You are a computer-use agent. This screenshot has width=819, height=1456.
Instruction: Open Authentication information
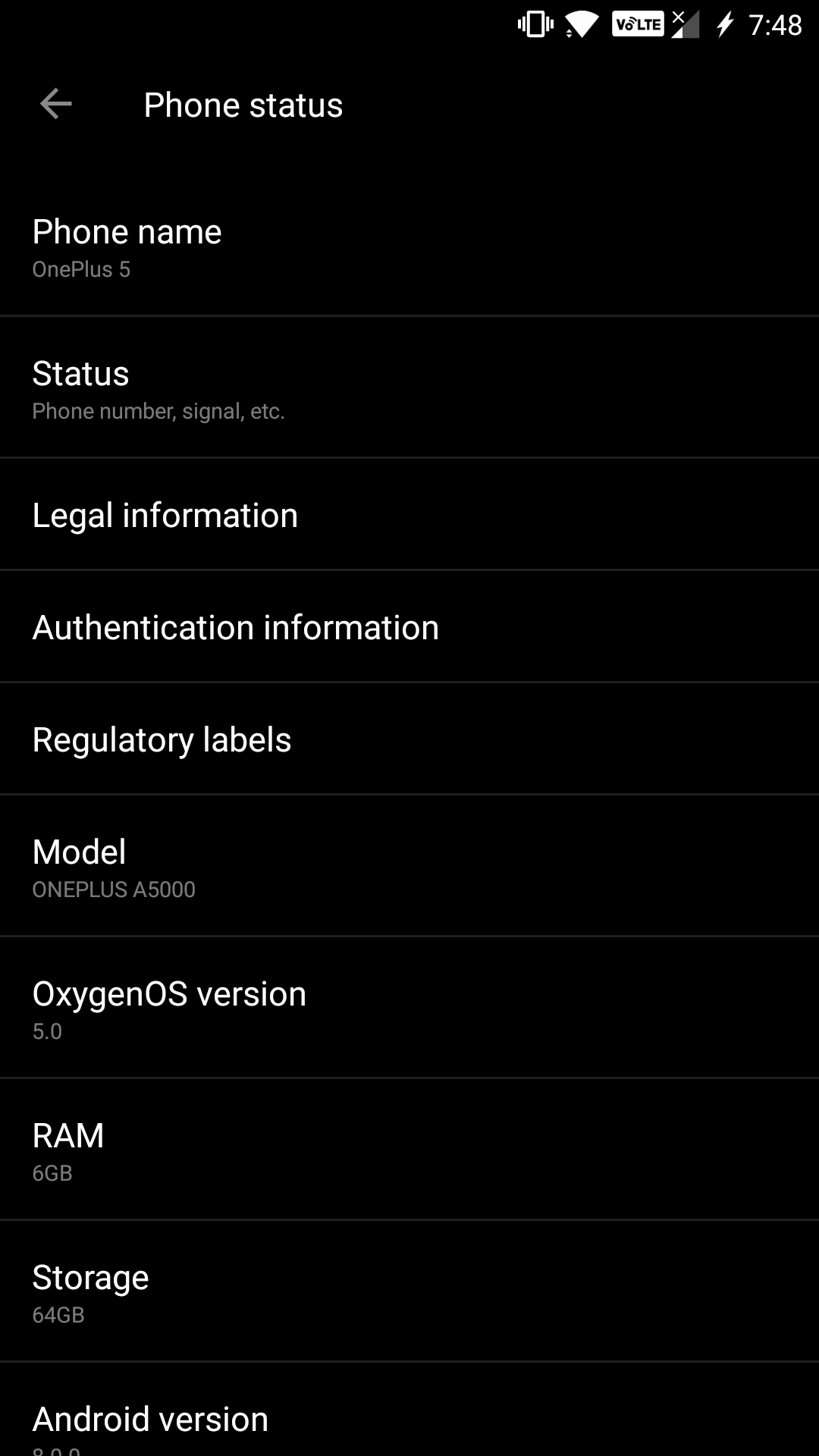point(409,626)
